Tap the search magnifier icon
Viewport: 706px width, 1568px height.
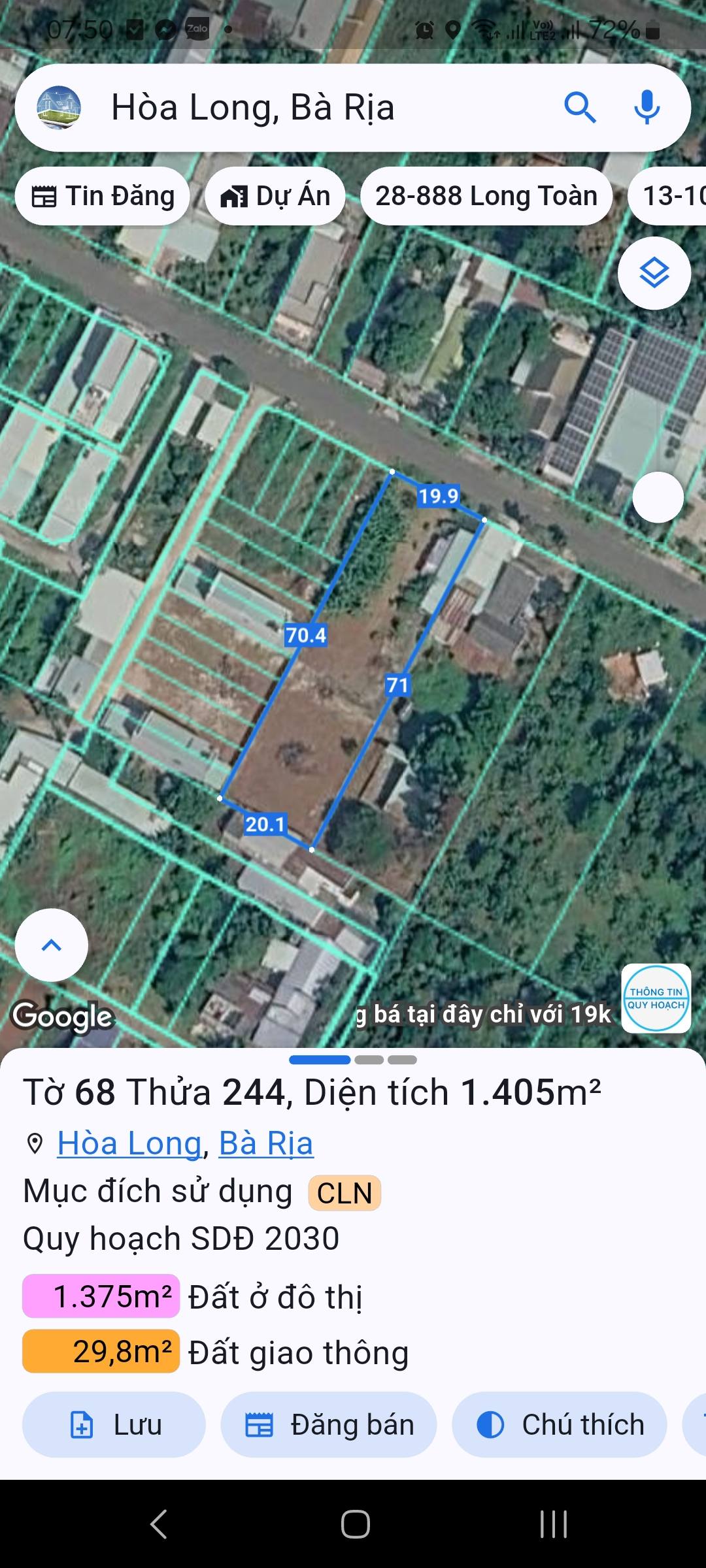click(x=580, y=109)
